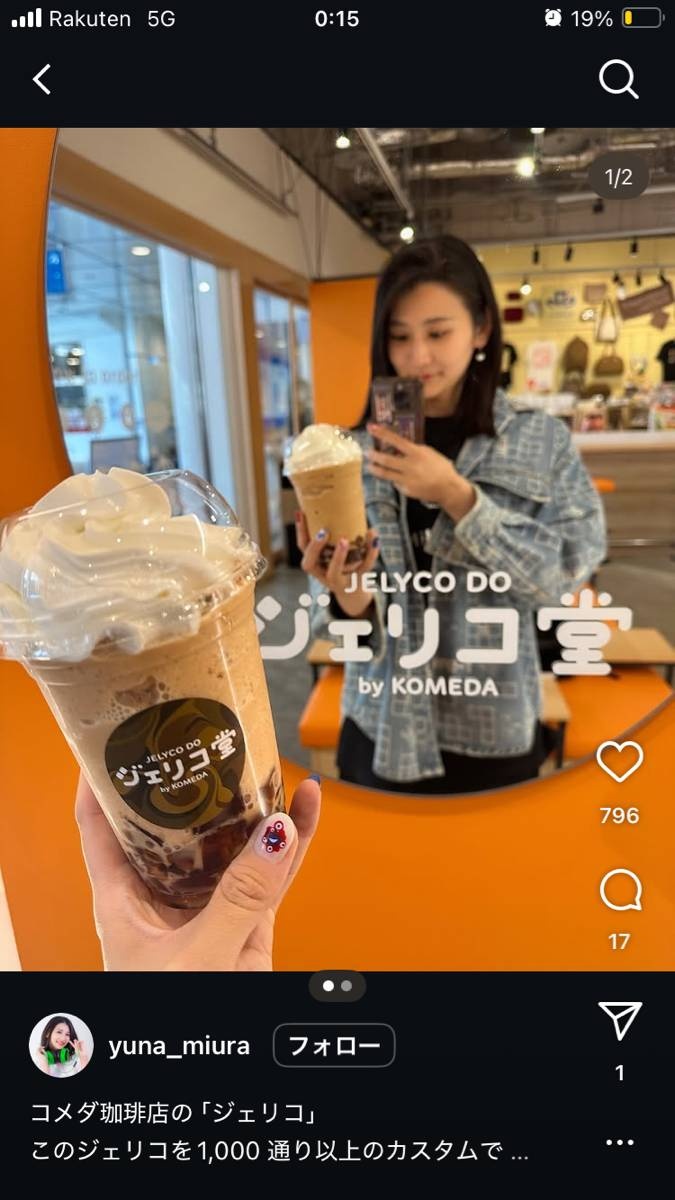Open the yuna_miura username link
This screenshot has width=675, height=1200.
pos(179,1046)
